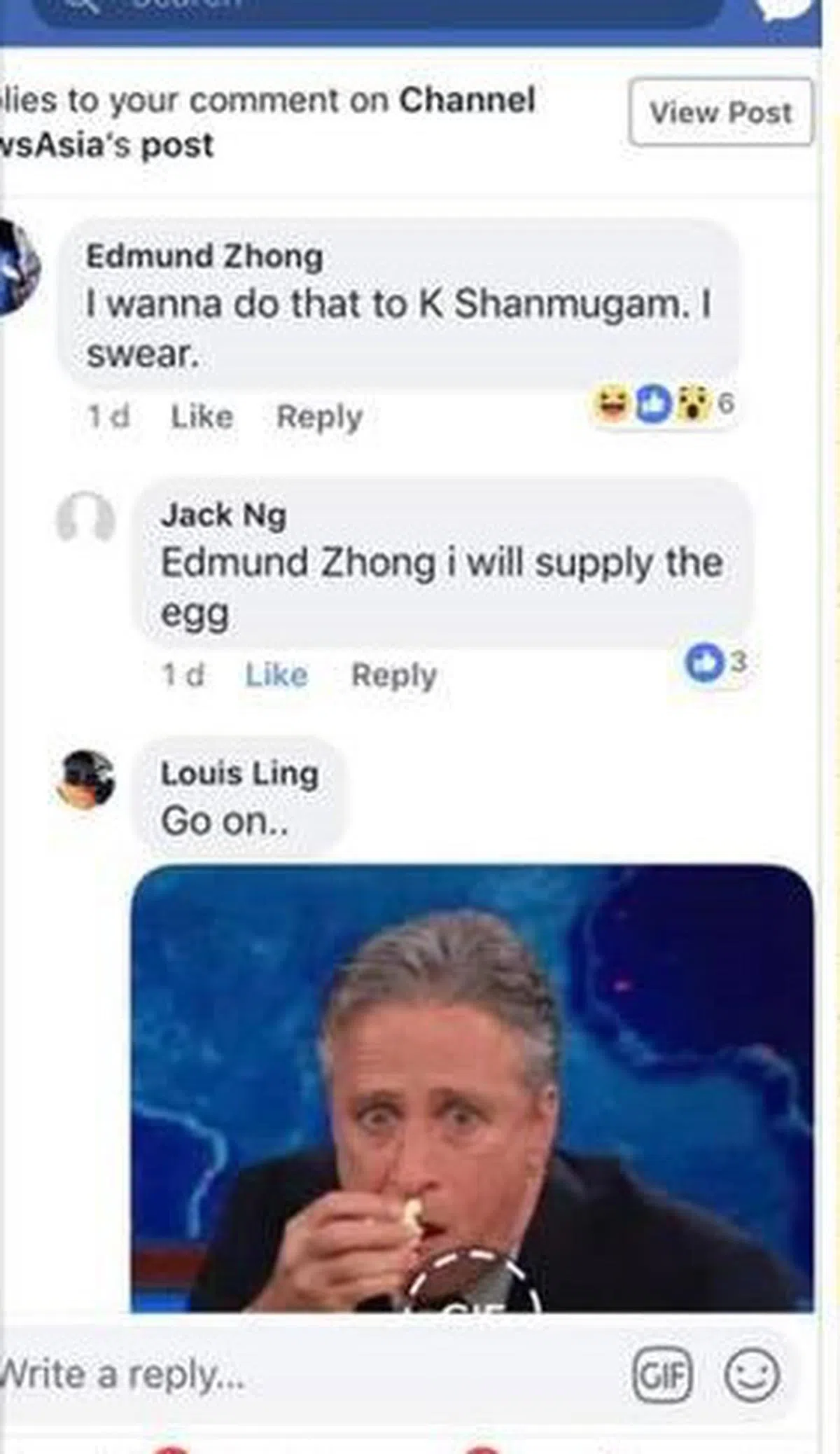
Task: Open the emoji picker
Action: pyautogui.click(x=751, y=1374)
